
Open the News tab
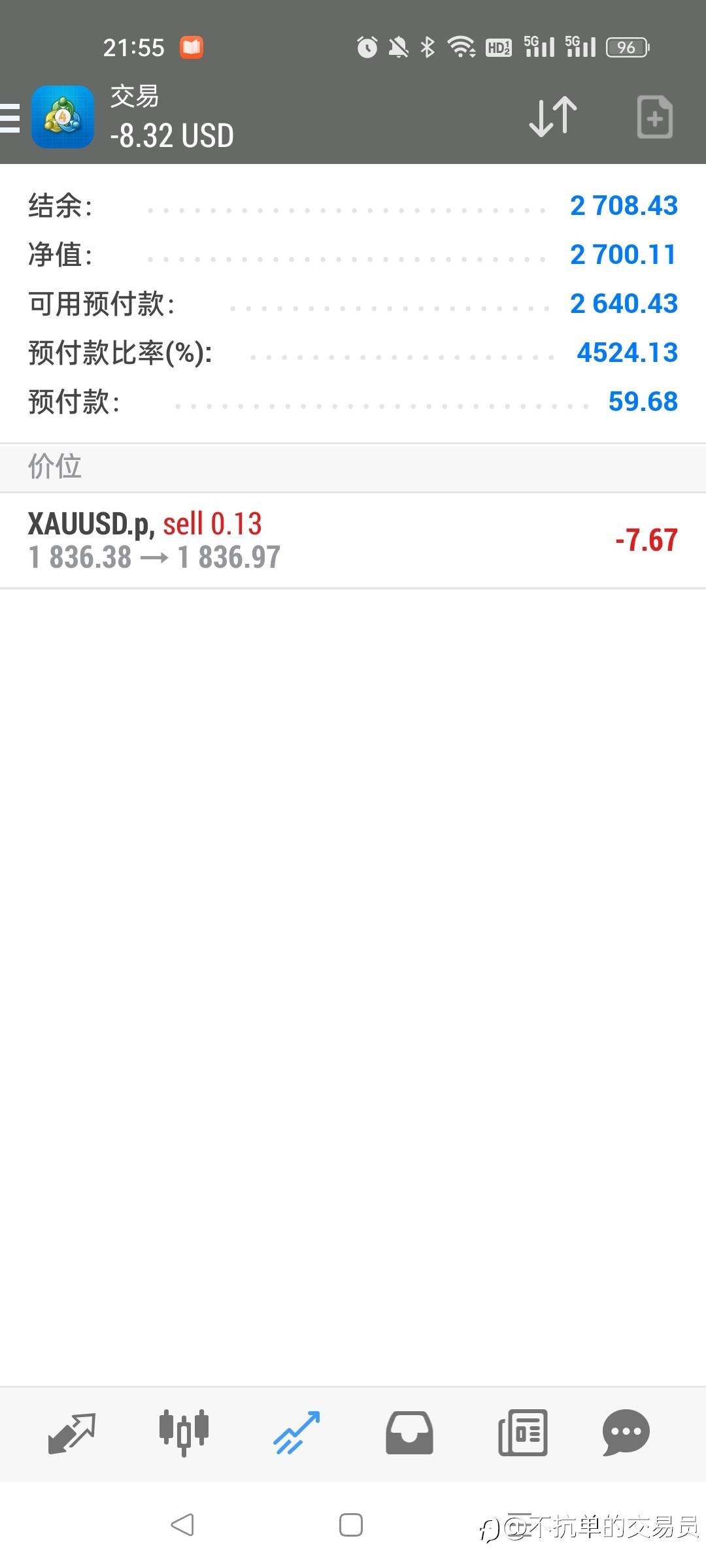pyautogui.click(x=522, y=1433)
